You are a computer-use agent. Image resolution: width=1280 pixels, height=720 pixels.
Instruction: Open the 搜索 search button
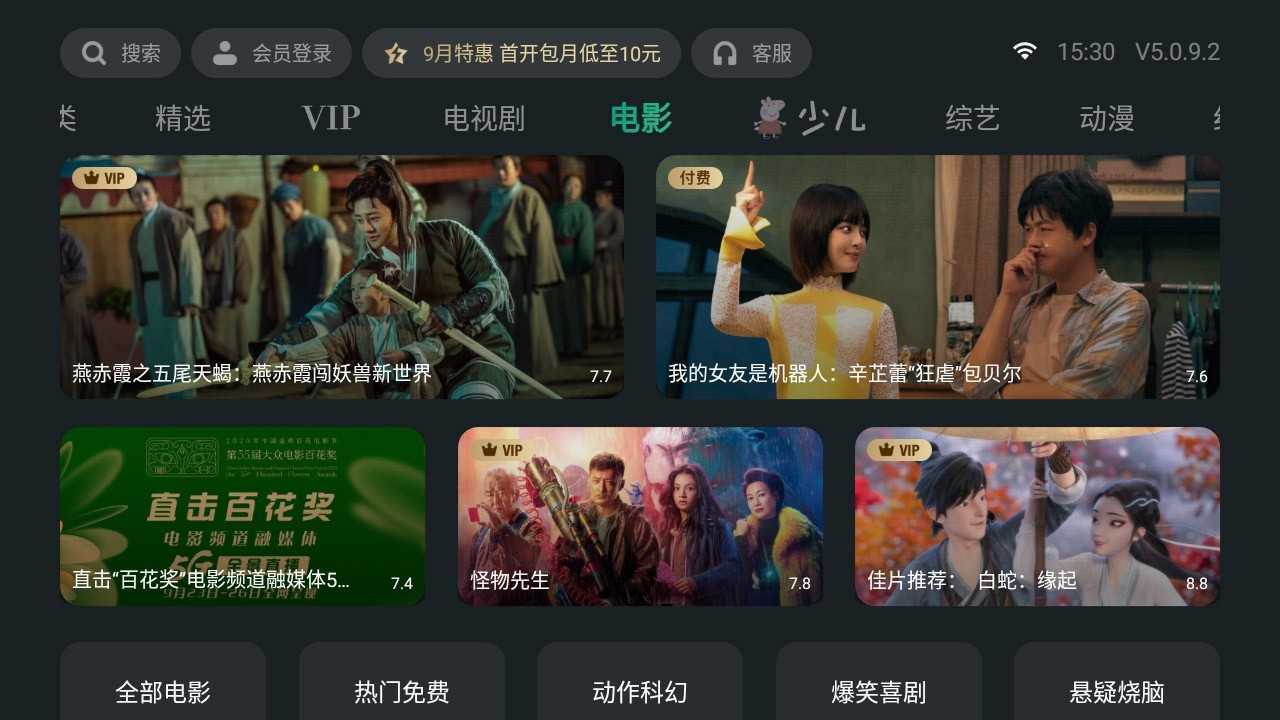point(120,53)
